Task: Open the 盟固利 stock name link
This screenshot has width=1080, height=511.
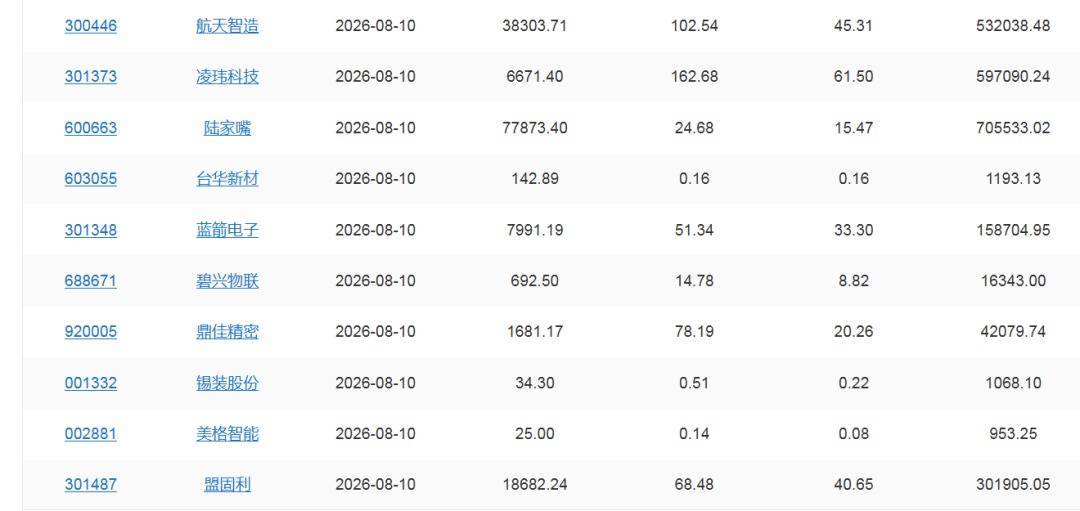Action: 227,485
